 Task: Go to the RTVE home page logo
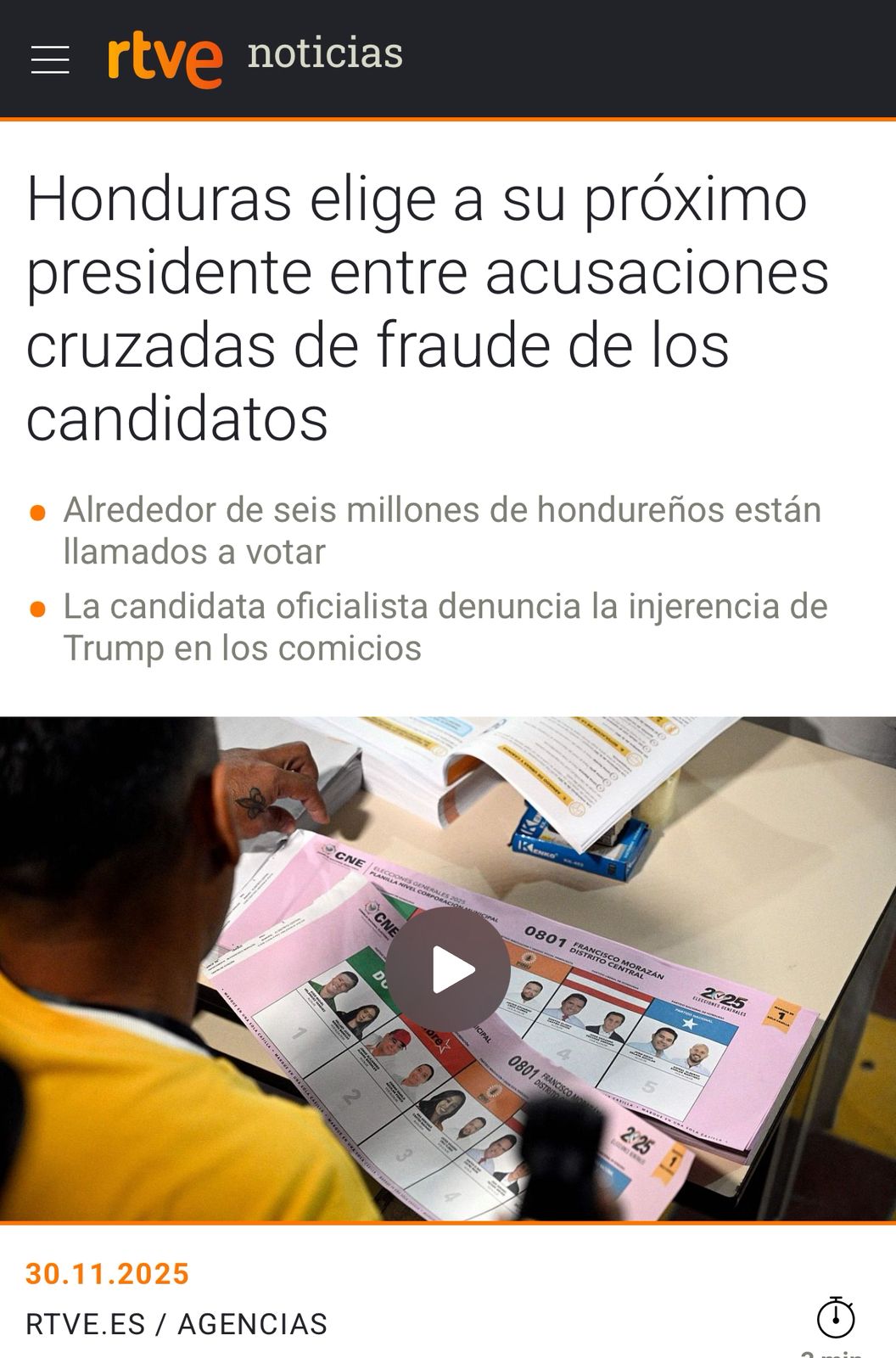(165, 59)
